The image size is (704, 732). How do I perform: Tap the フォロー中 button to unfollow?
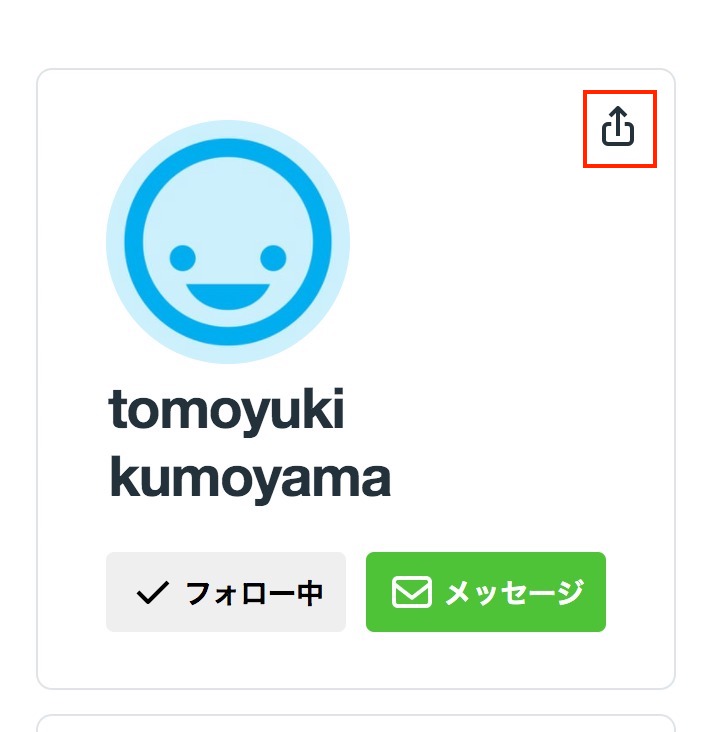[226, 592]
